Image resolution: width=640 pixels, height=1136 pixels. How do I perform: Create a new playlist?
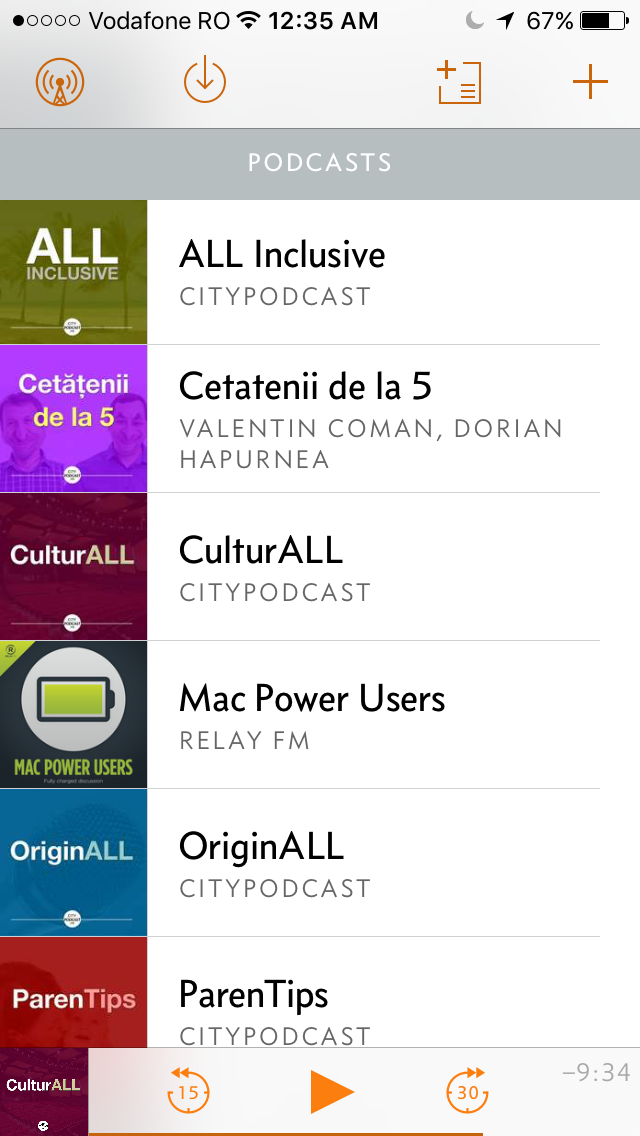click(x=460, y=82)
